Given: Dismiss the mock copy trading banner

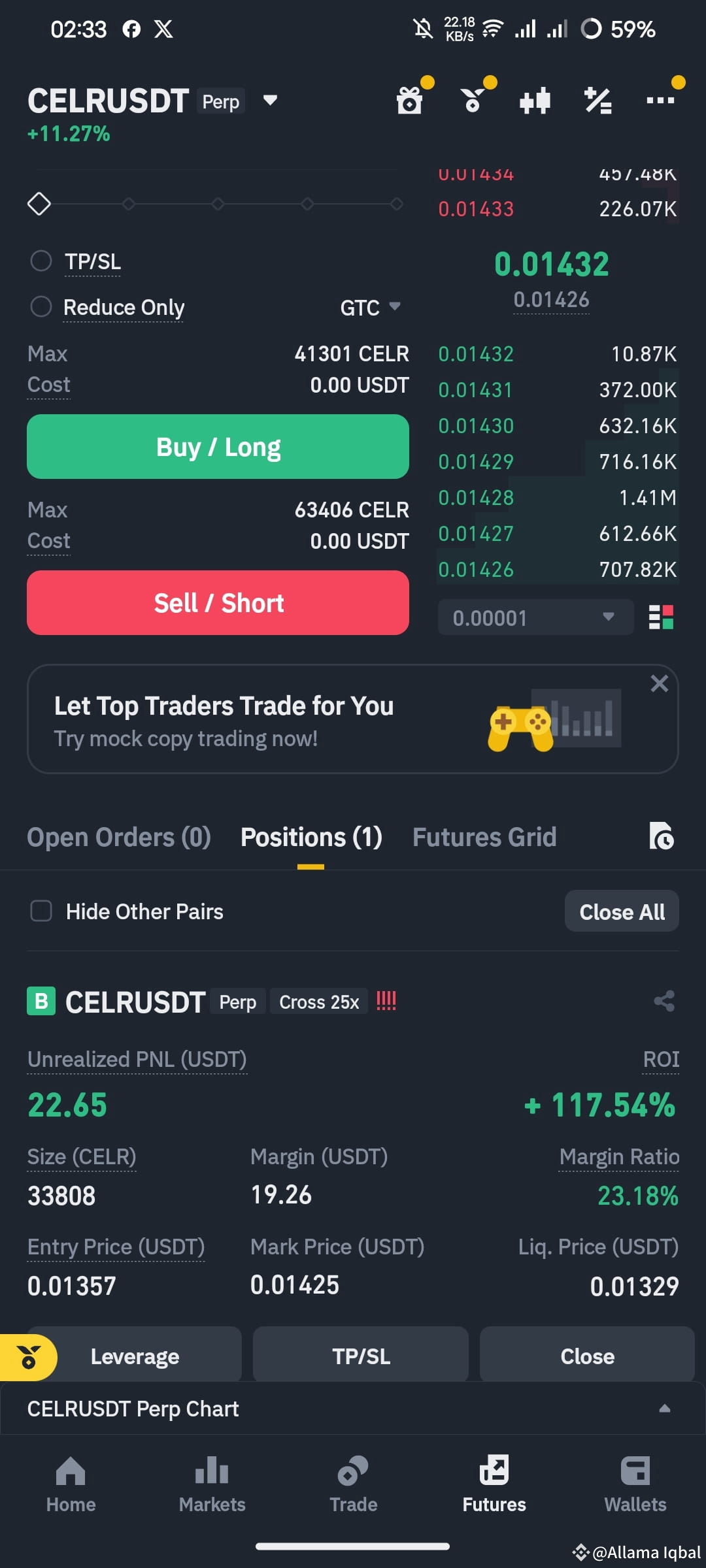Looking at the screenshot, I should 659,683.
